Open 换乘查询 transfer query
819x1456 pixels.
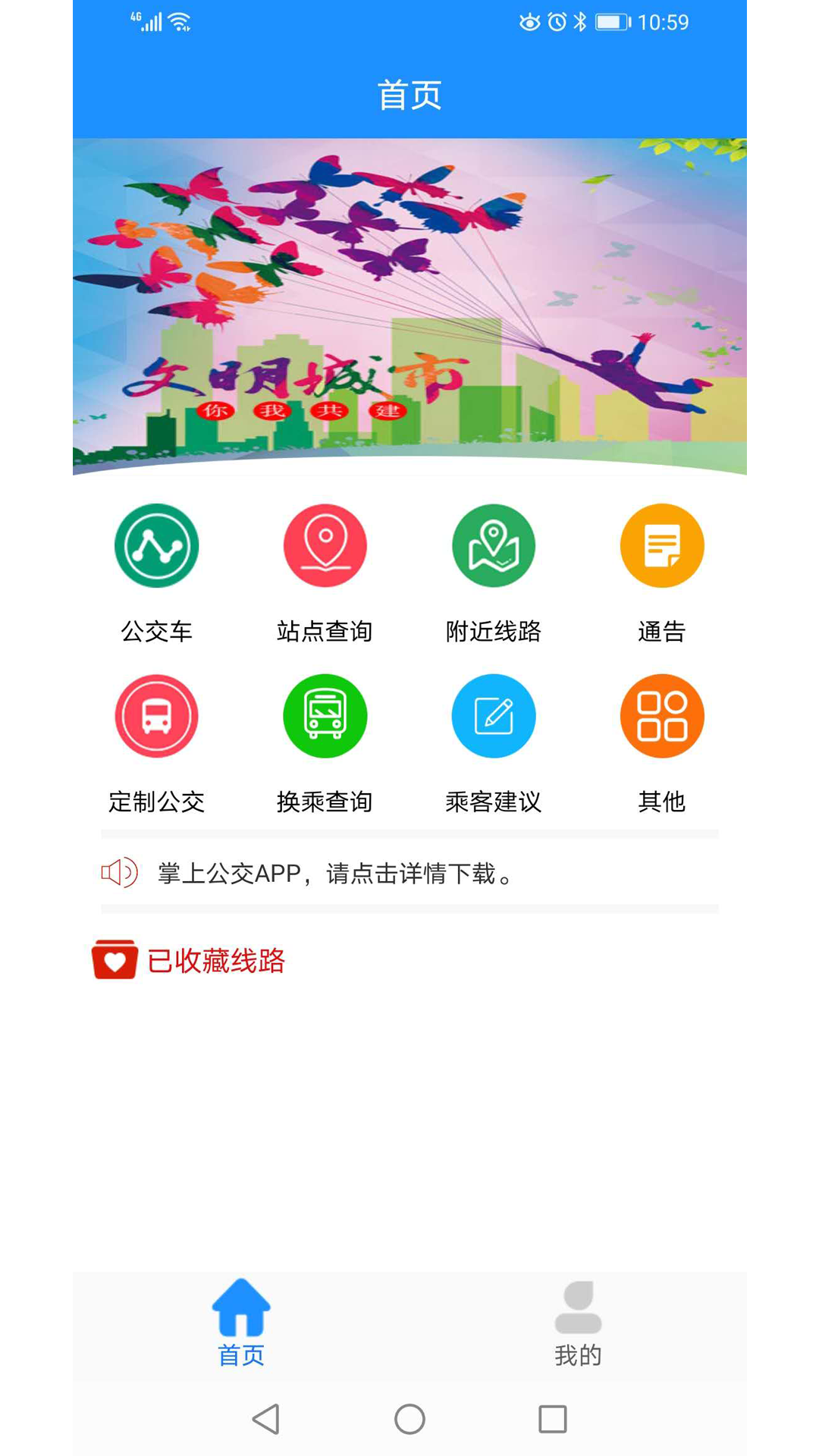[325, 715]
